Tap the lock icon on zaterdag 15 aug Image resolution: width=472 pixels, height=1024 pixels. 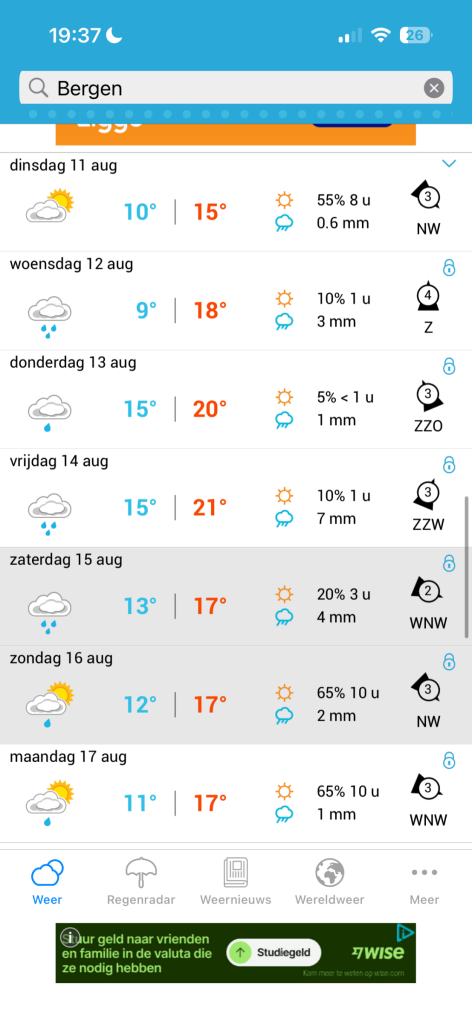click(x=448, y=563)
